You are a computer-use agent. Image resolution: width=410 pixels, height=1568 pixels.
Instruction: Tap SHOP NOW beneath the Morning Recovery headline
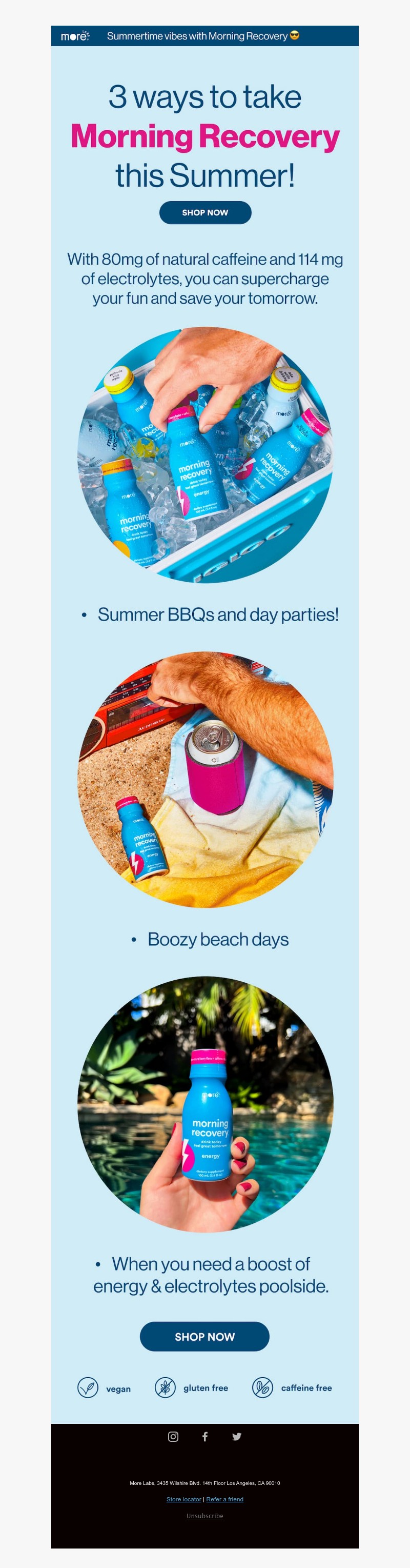tap(205, 212)
